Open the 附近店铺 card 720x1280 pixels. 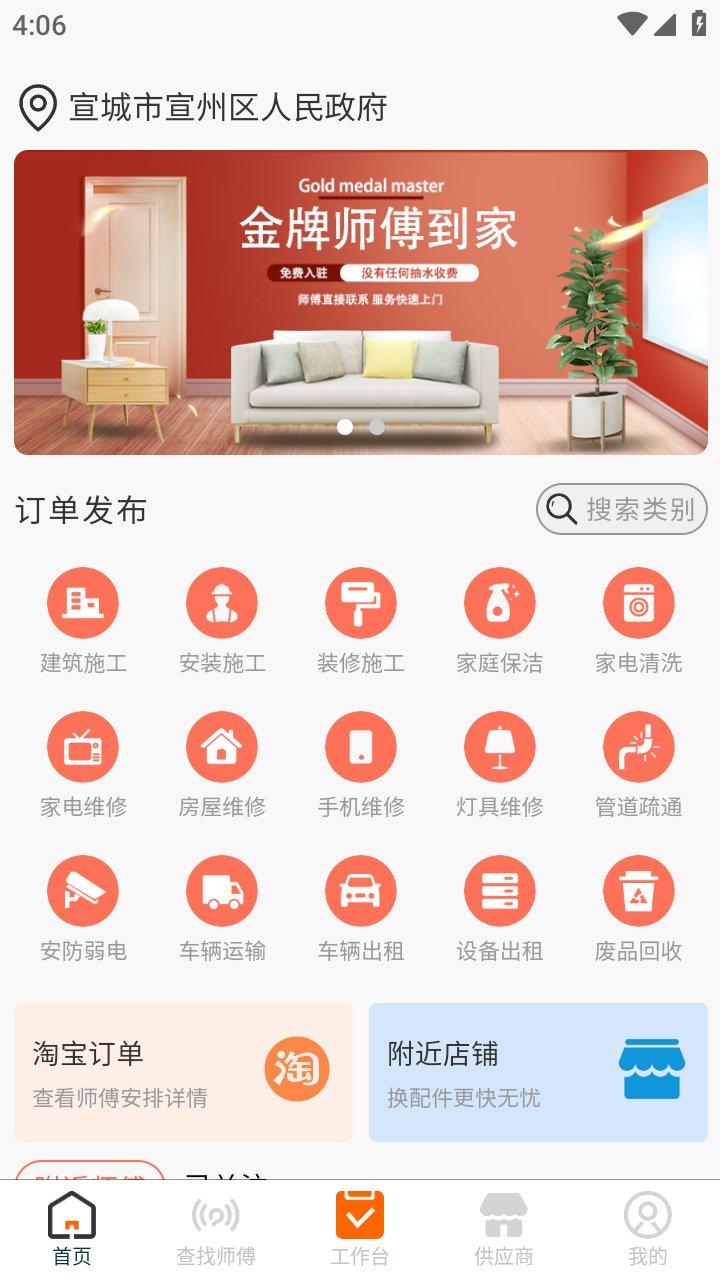538,1072
